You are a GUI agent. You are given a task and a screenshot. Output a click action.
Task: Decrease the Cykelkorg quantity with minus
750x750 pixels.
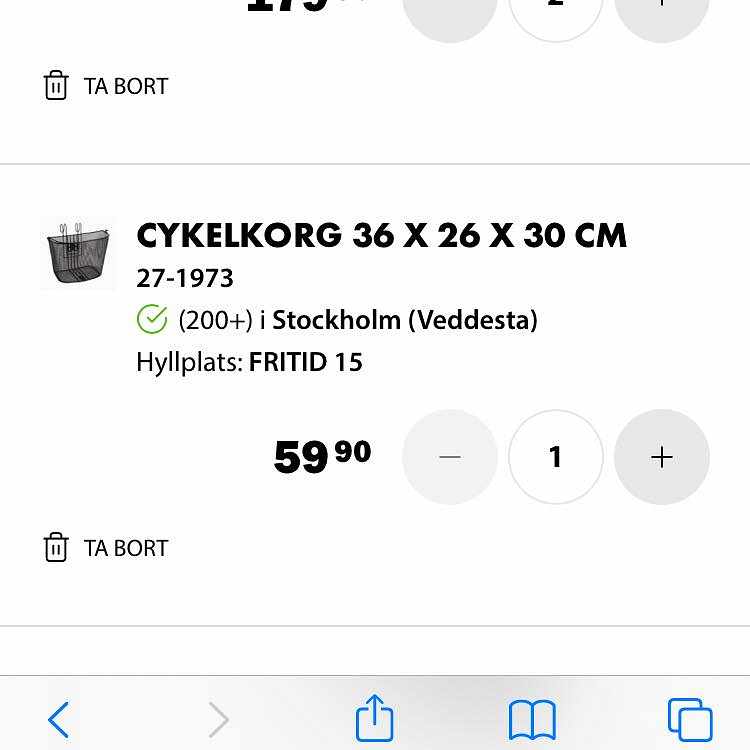450,457
